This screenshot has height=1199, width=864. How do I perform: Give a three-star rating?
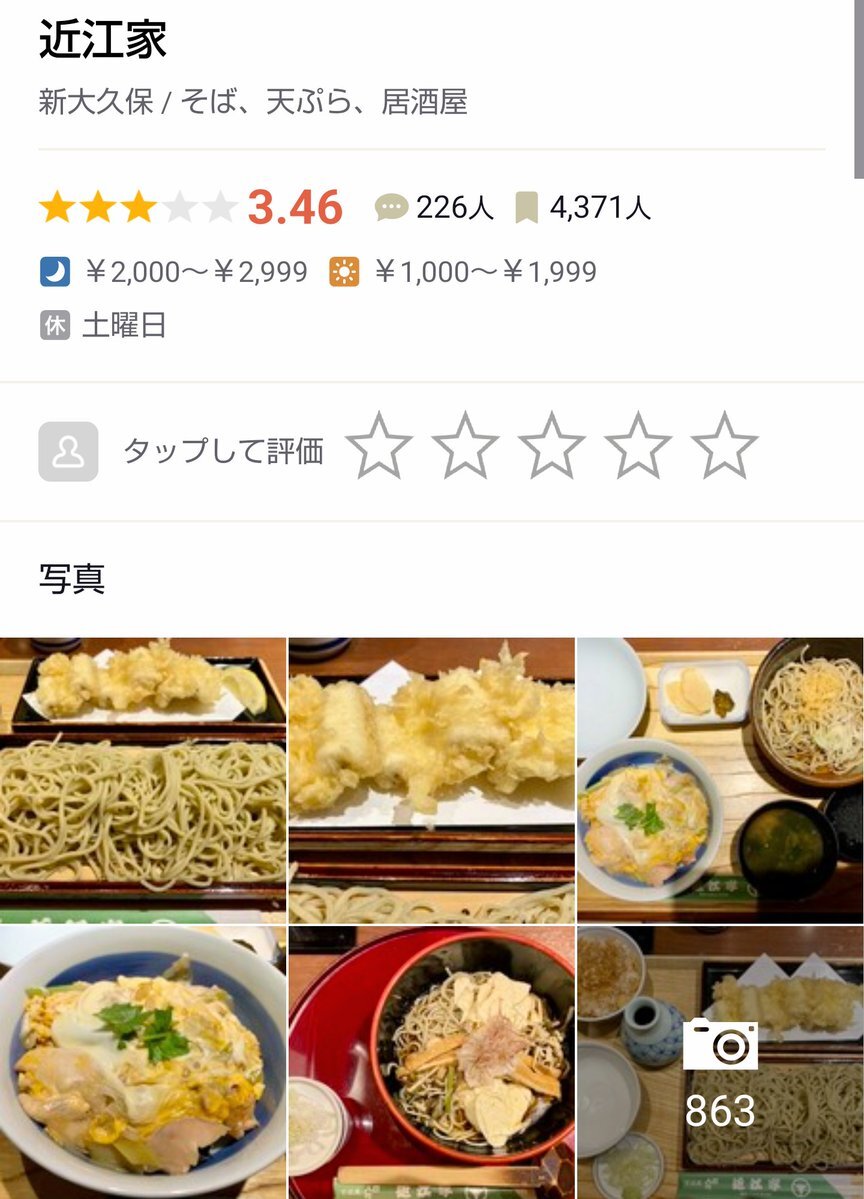(x=551, y=447)
